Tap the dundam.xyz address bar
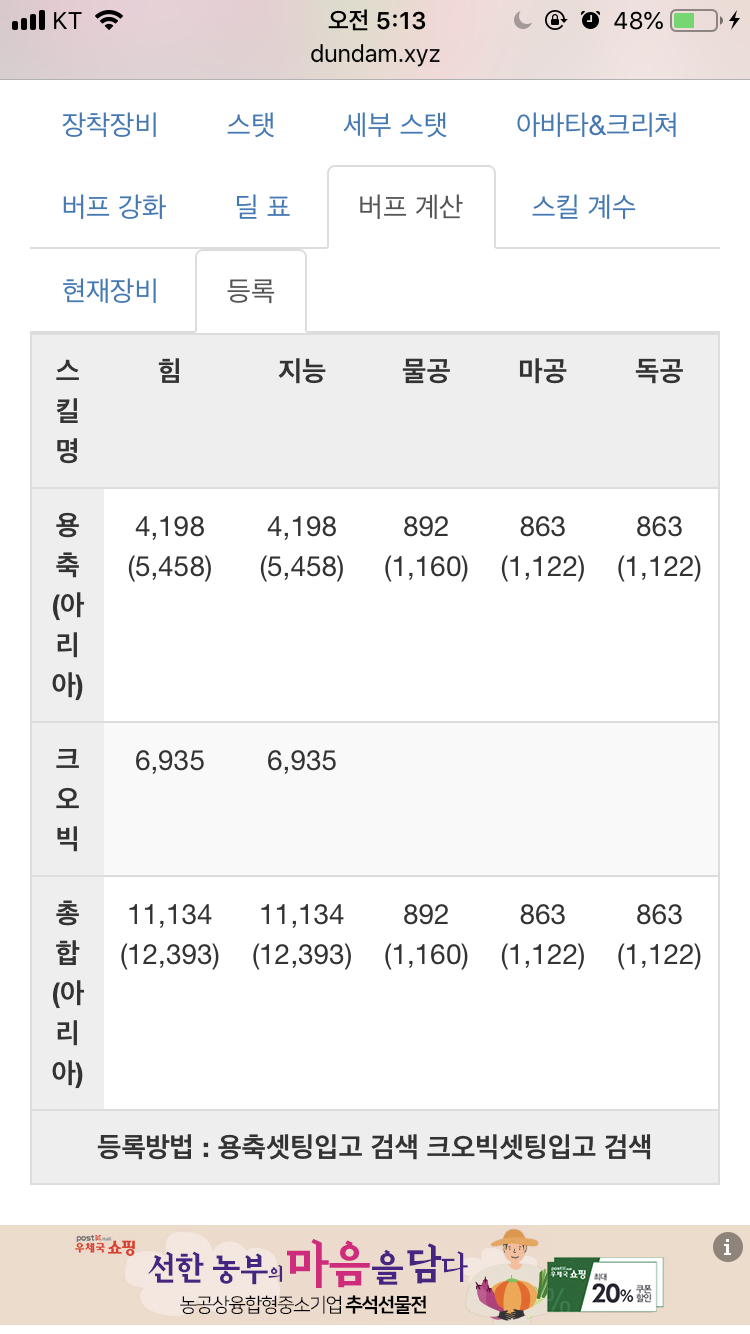Image resolution: width=750 pixels, height=1334 pixels. [x=375, y=54]
